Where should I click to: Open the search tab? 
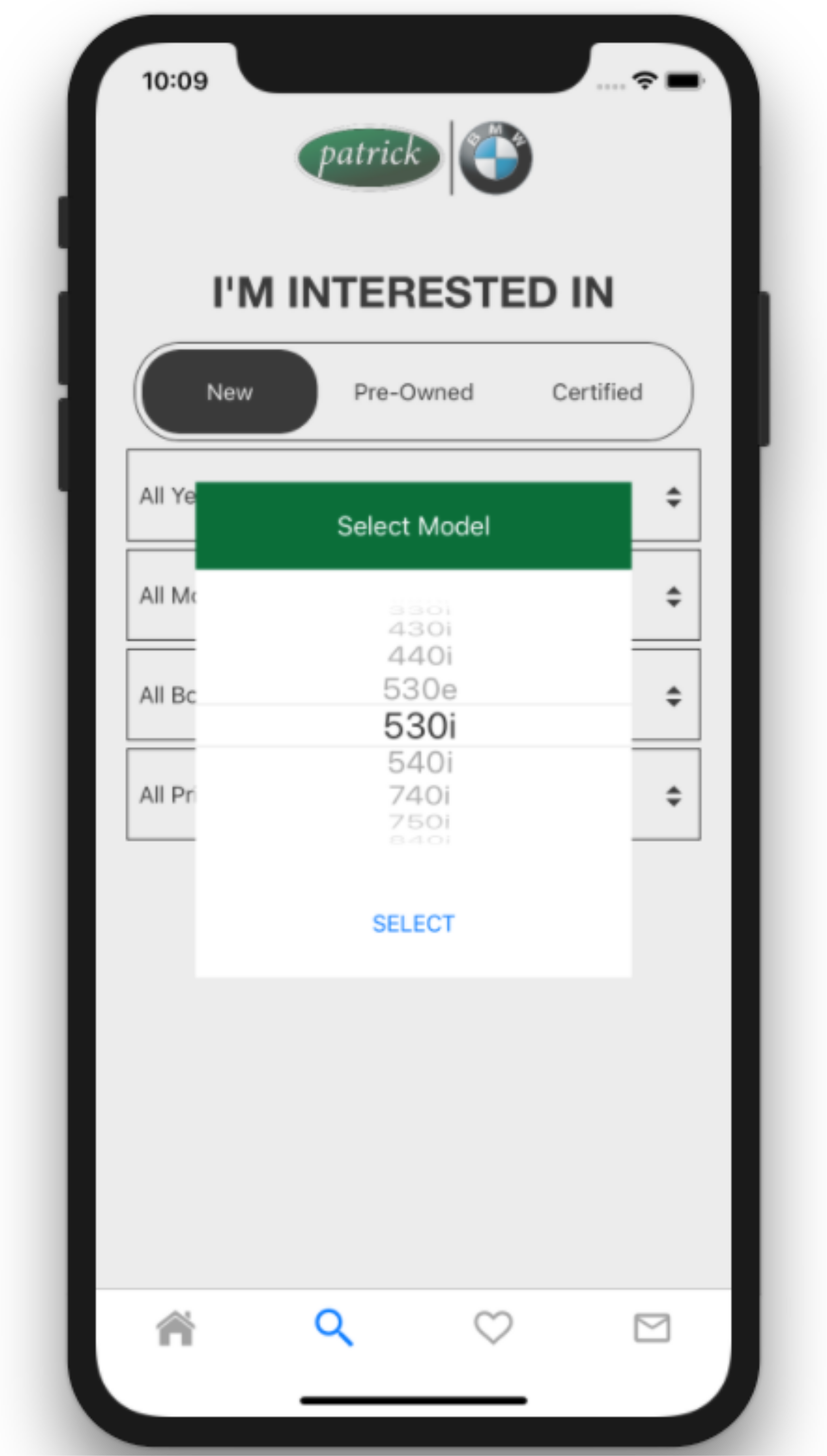pos(334,1328)
